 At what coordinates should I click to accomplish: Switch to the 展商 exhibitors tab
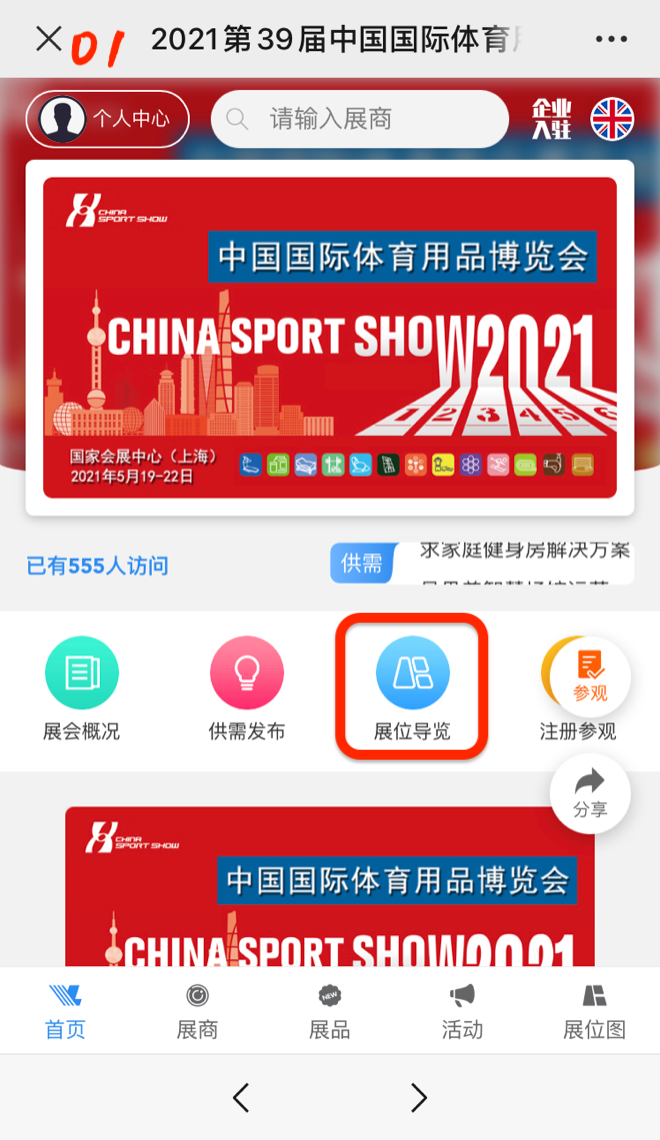click(x=197, y=1011)
